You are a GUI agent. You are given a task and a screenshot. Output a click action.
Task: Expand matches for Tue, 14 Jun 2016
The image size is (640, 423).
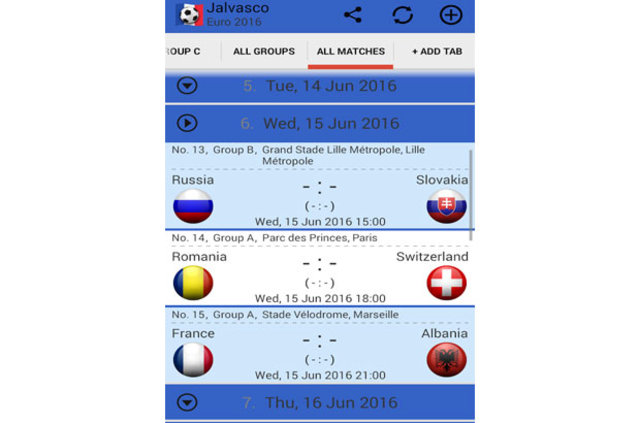pyautogui.click(x=187, y=86)
